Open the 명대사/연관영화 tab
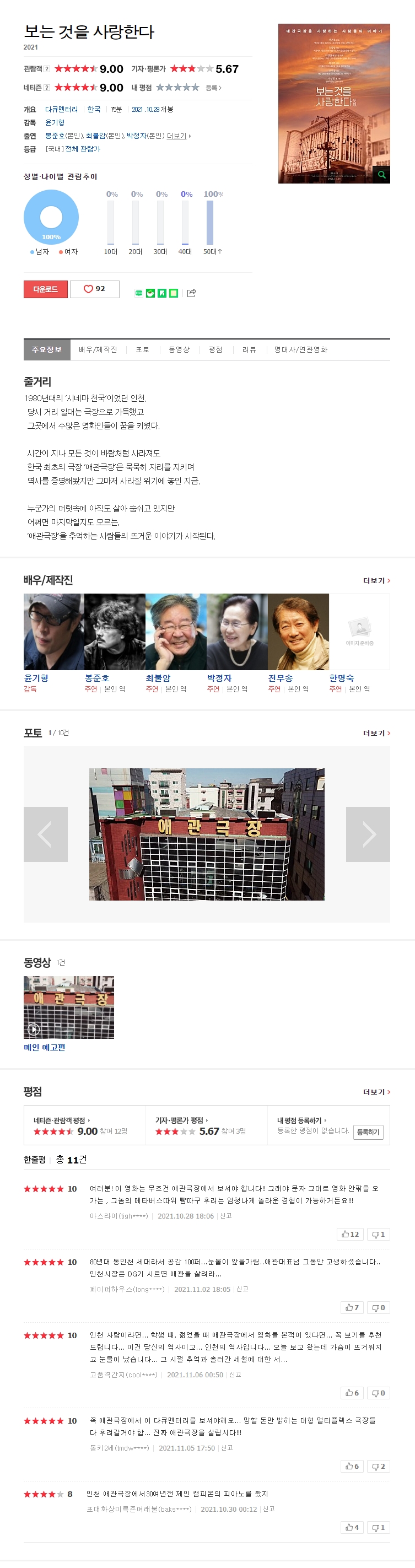 pos(300,349)
